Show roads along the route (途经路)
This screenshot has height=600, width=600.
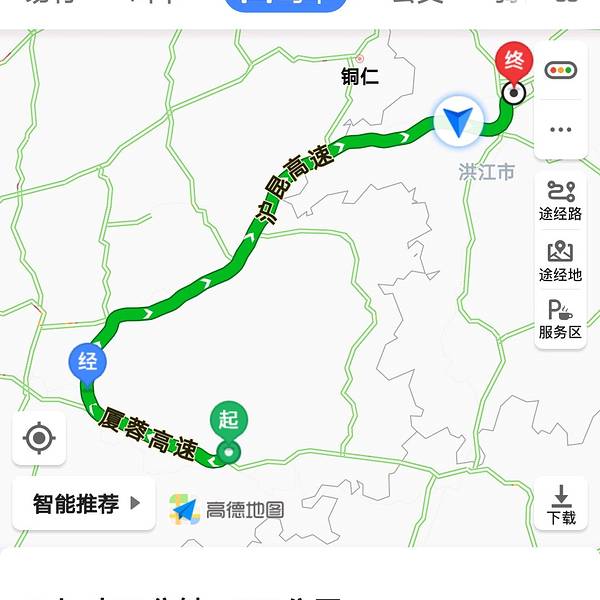[560, 200]
